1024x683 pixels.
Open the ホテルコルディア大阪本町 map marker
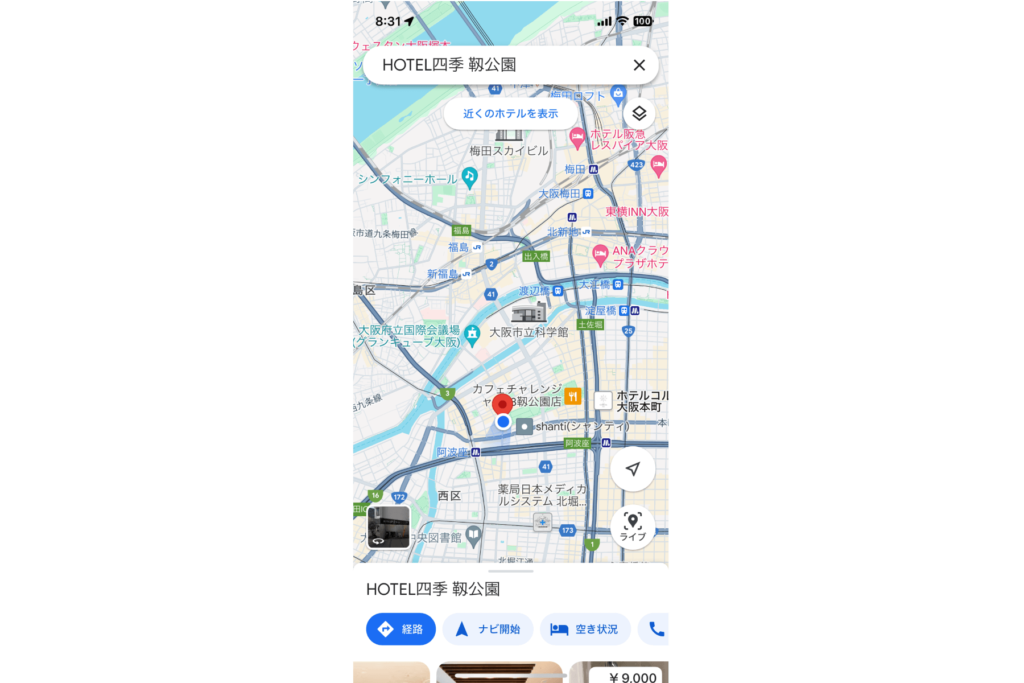603,400
